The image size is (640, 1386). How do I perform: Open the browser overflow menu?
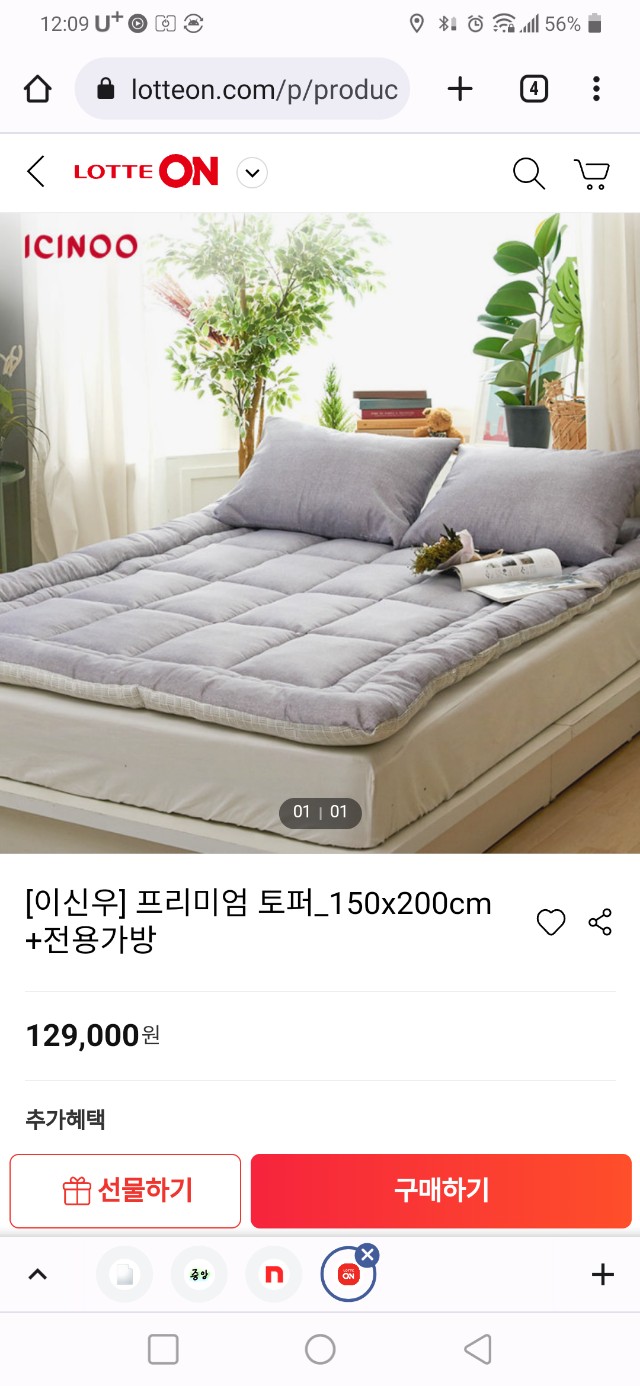pos(596,90)
